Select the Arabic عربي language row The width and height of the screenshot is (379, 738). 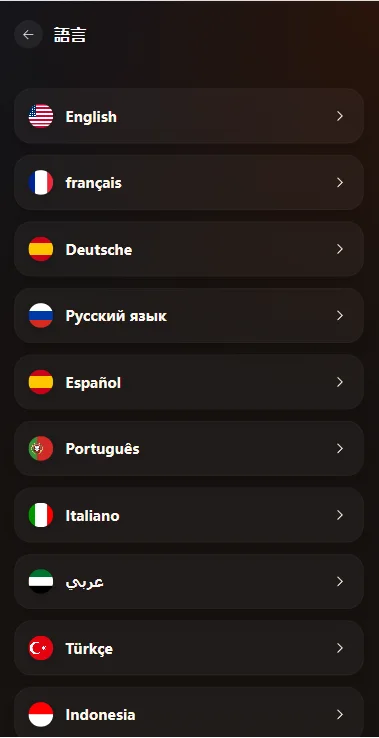tap(189, 581)
